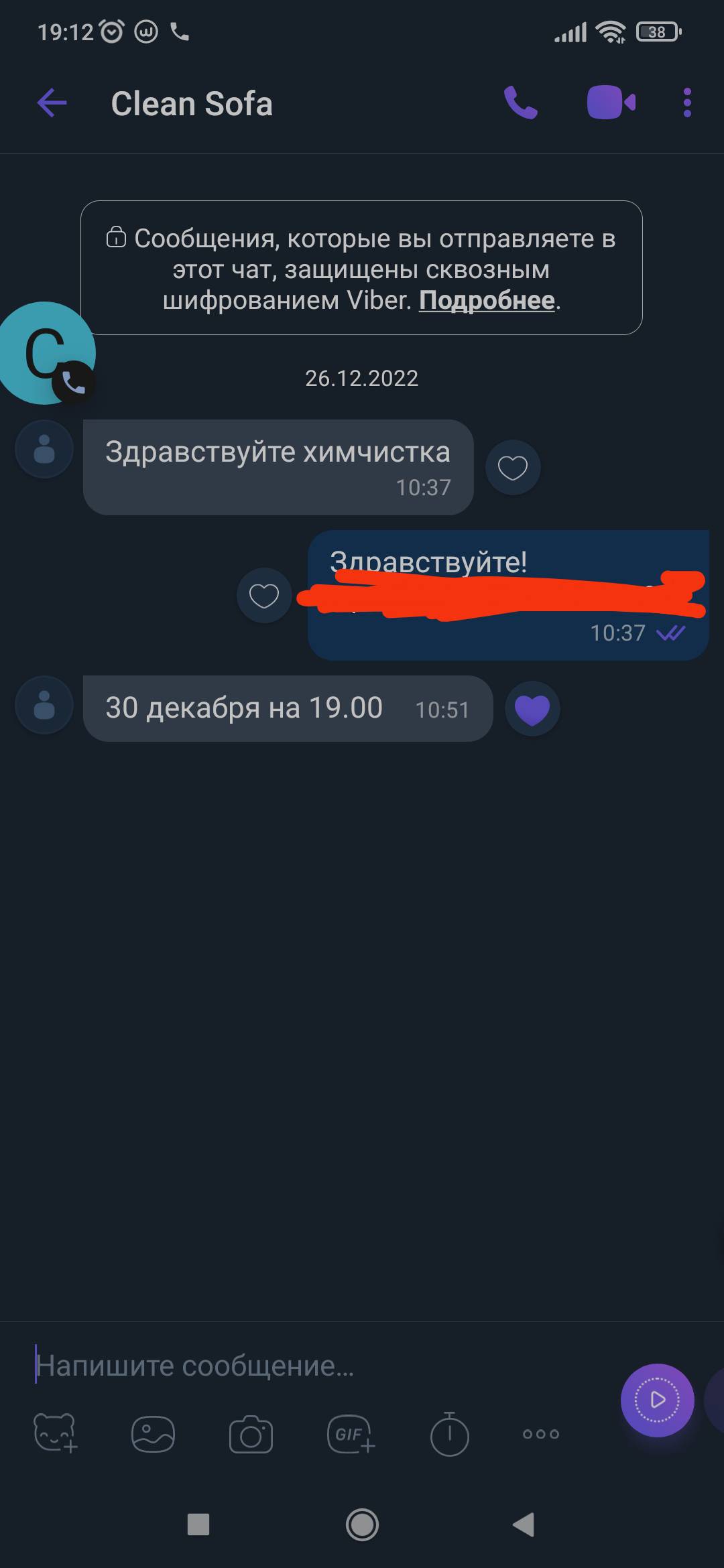724x1568 pixels.
Task: Open the floating call bubble avatar
Action: [x=46, y=353]
